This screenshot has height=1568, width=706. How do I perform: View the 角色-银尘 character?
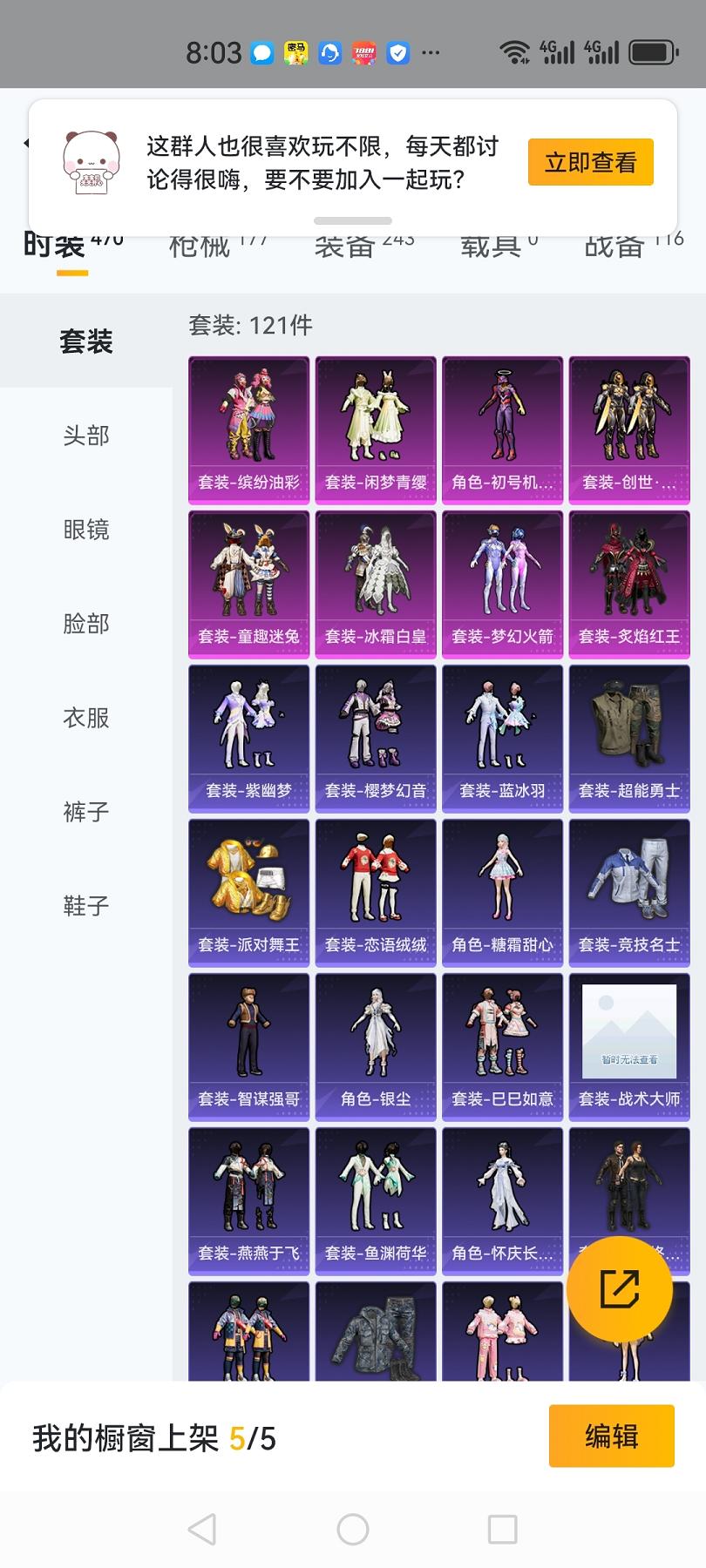point(376,1046)
